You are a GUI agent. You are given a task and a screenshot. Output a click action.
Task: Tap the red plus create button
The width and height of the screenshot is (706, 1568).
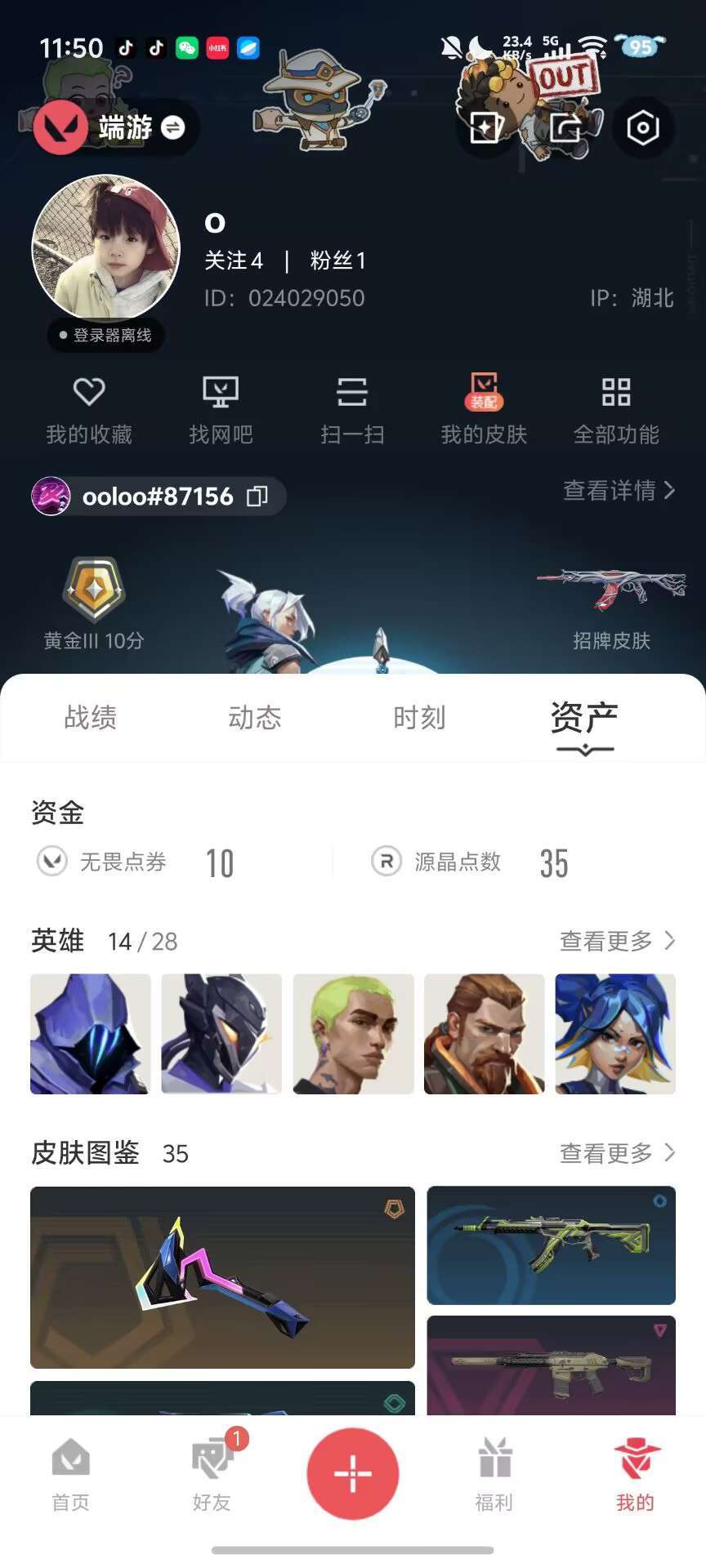[x=353, y=1473]
